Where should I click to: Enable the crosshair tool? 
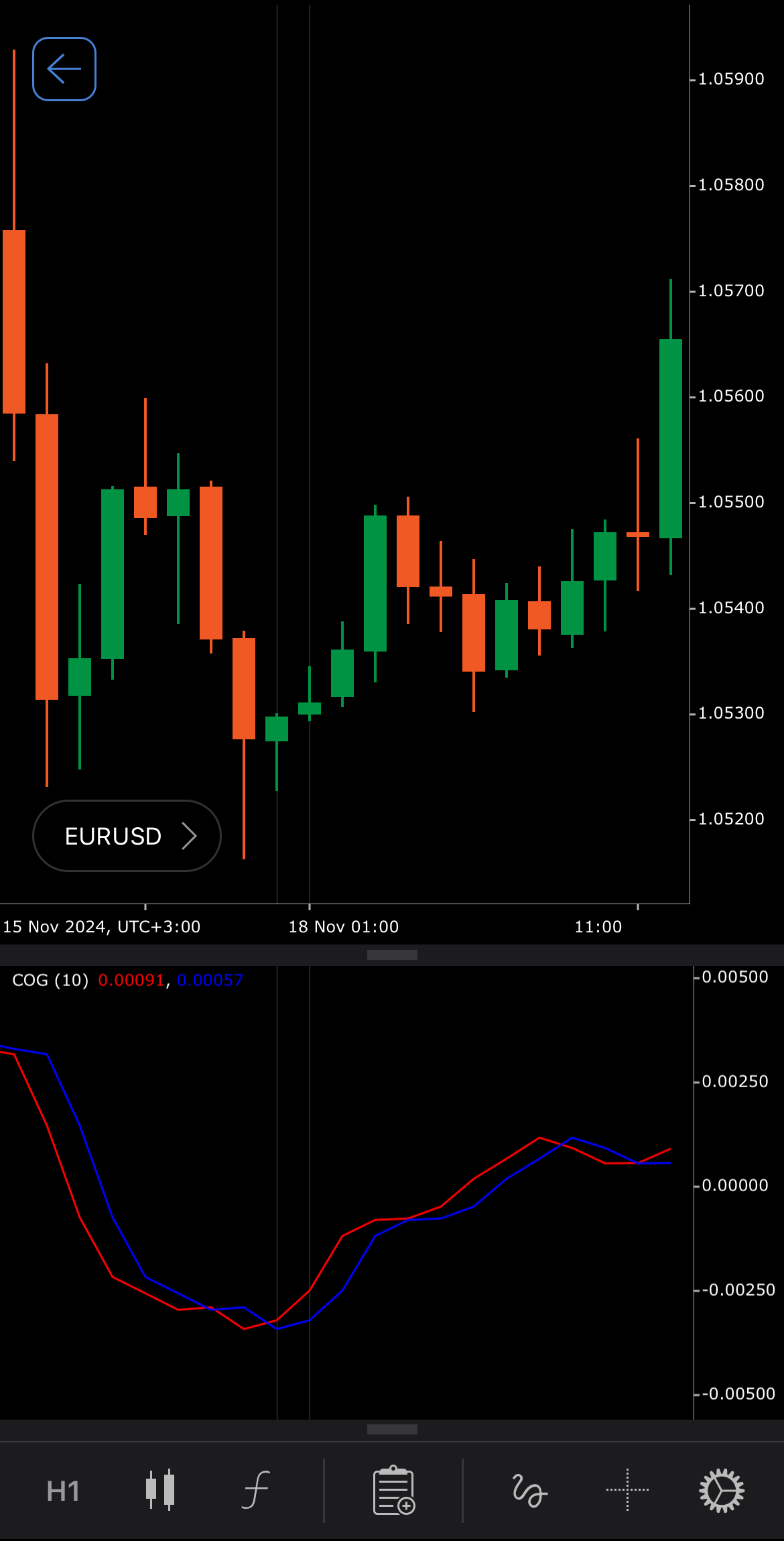[627, 1490]
